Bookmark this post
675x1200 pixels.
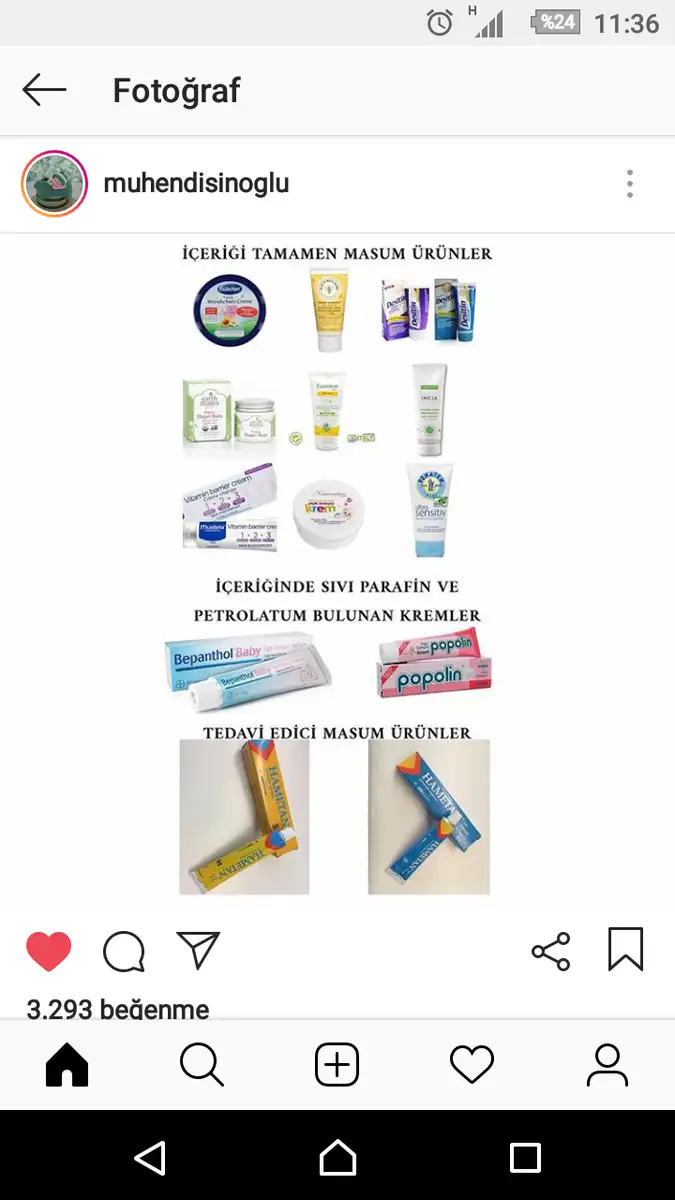[x=626, y=950]
